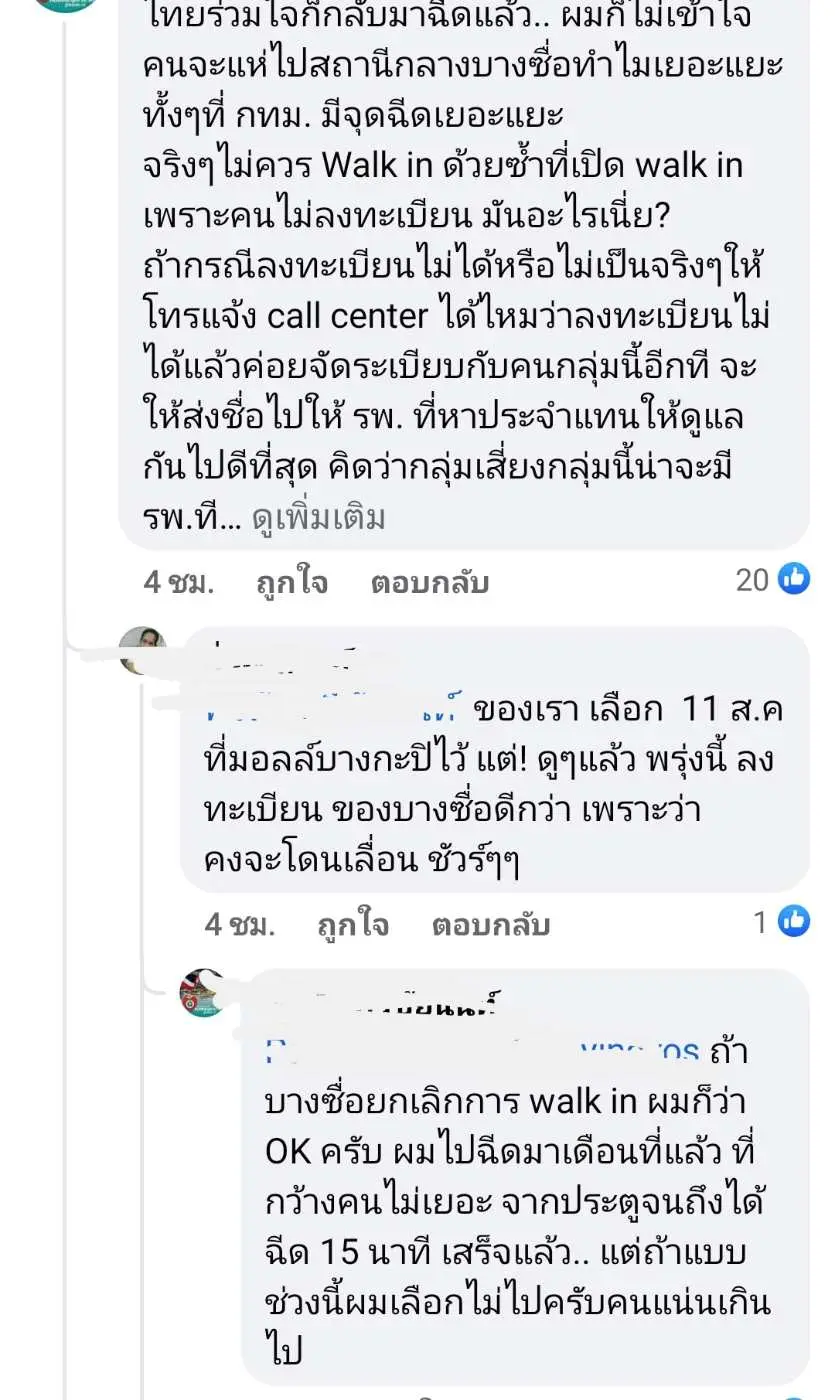Like the long comment mentioning call center
This screenshot has width=835, height=1400.
(291, 582)
